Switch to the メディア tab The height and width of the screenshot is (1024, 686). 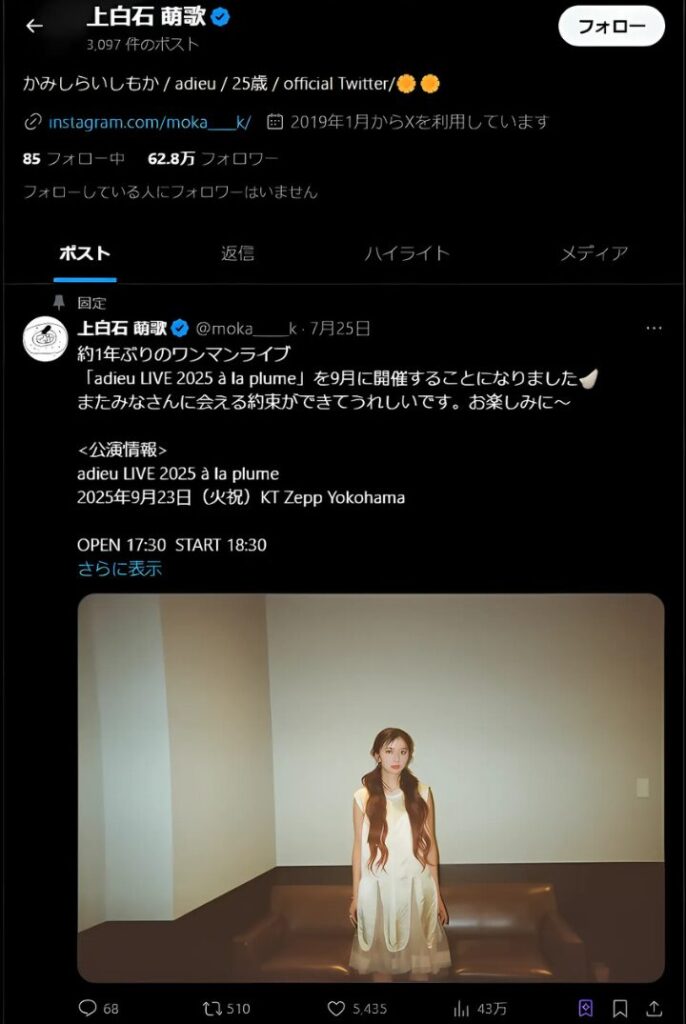click(x=593, y=253)
